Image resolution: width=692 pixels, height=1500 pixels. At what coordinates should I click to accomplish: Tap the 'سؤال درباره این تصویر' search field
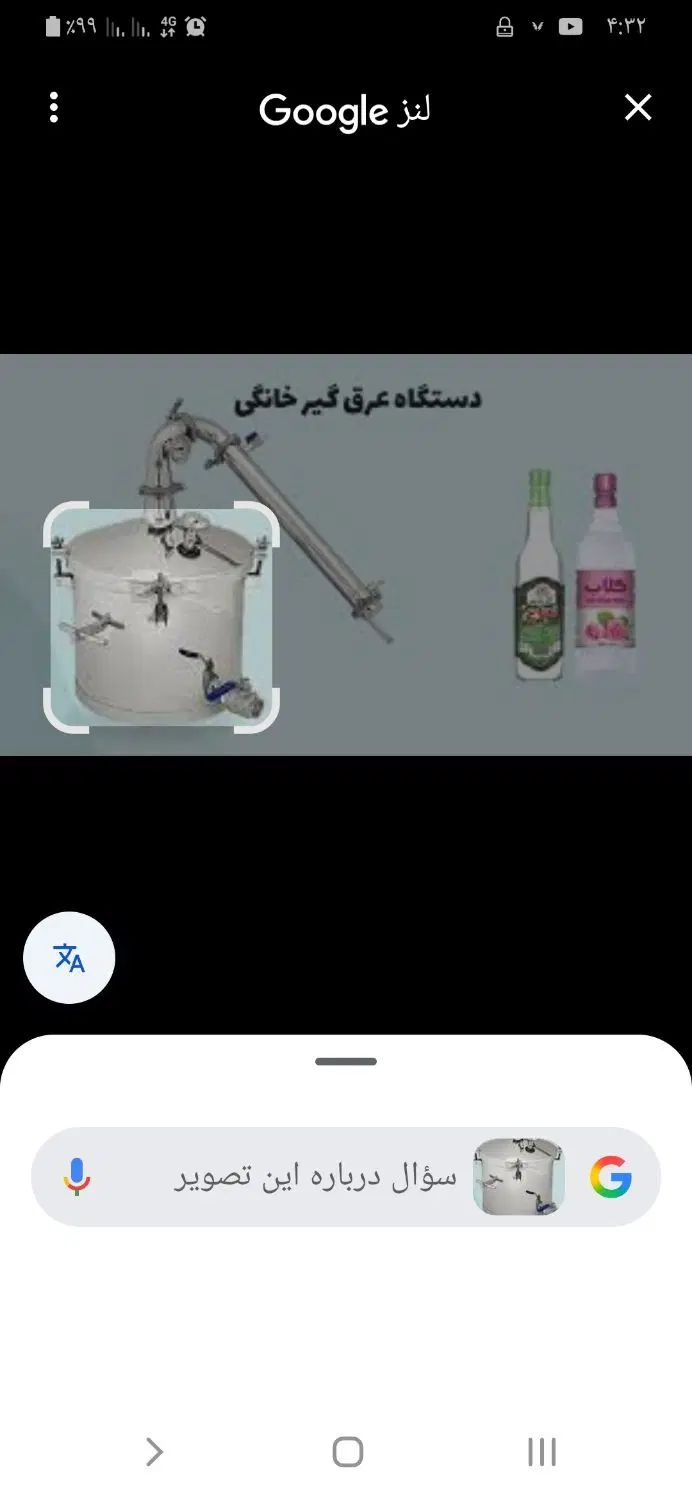coord(316,1177)
